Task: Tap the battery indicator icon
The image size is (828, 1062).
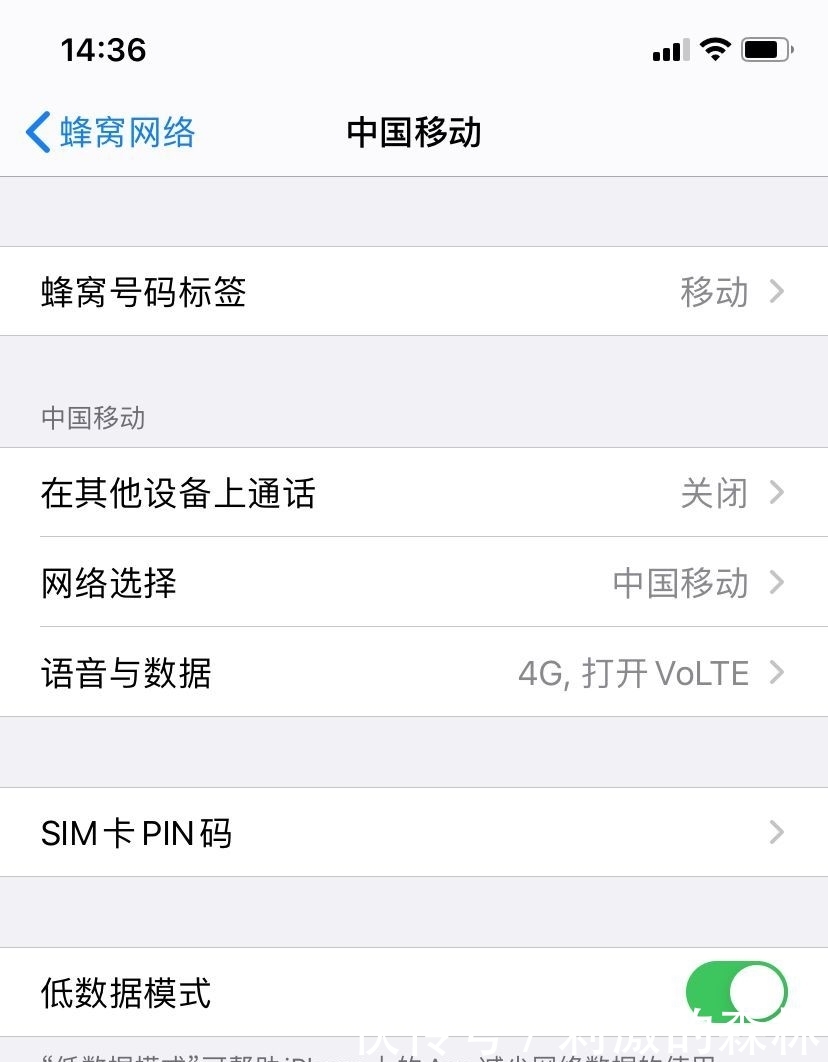Action: point(765,49)
